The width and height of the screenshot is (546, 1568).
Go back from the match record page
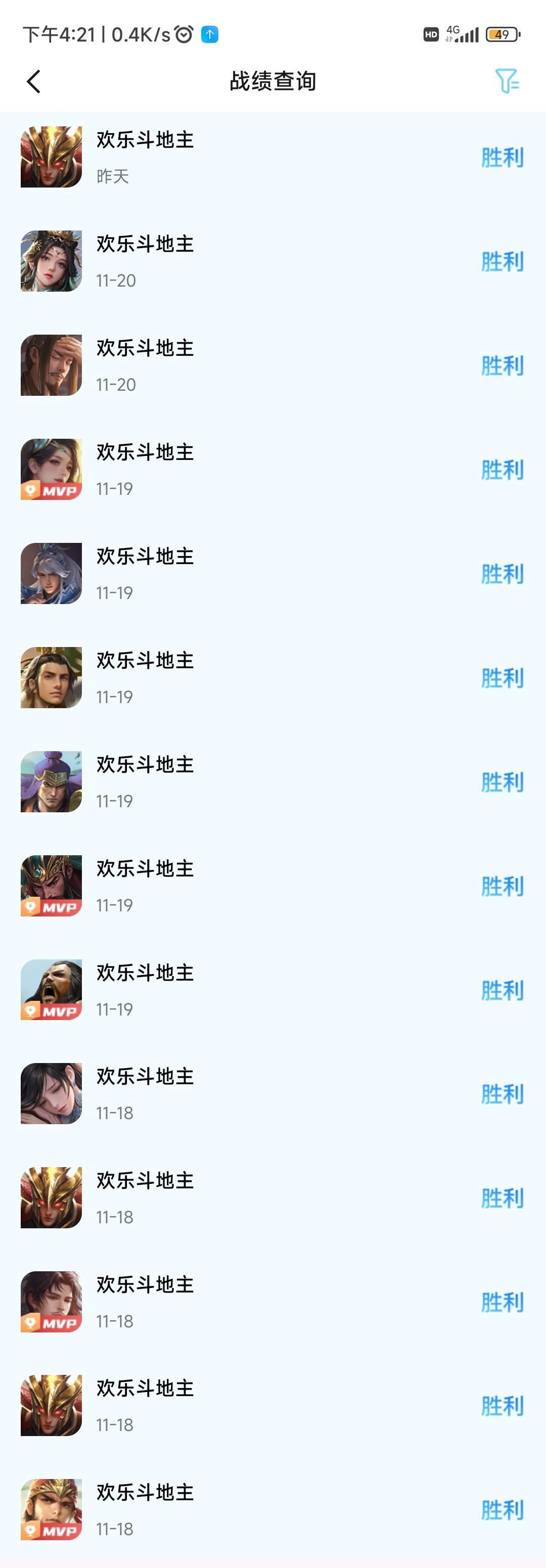(x=33, y=81)
